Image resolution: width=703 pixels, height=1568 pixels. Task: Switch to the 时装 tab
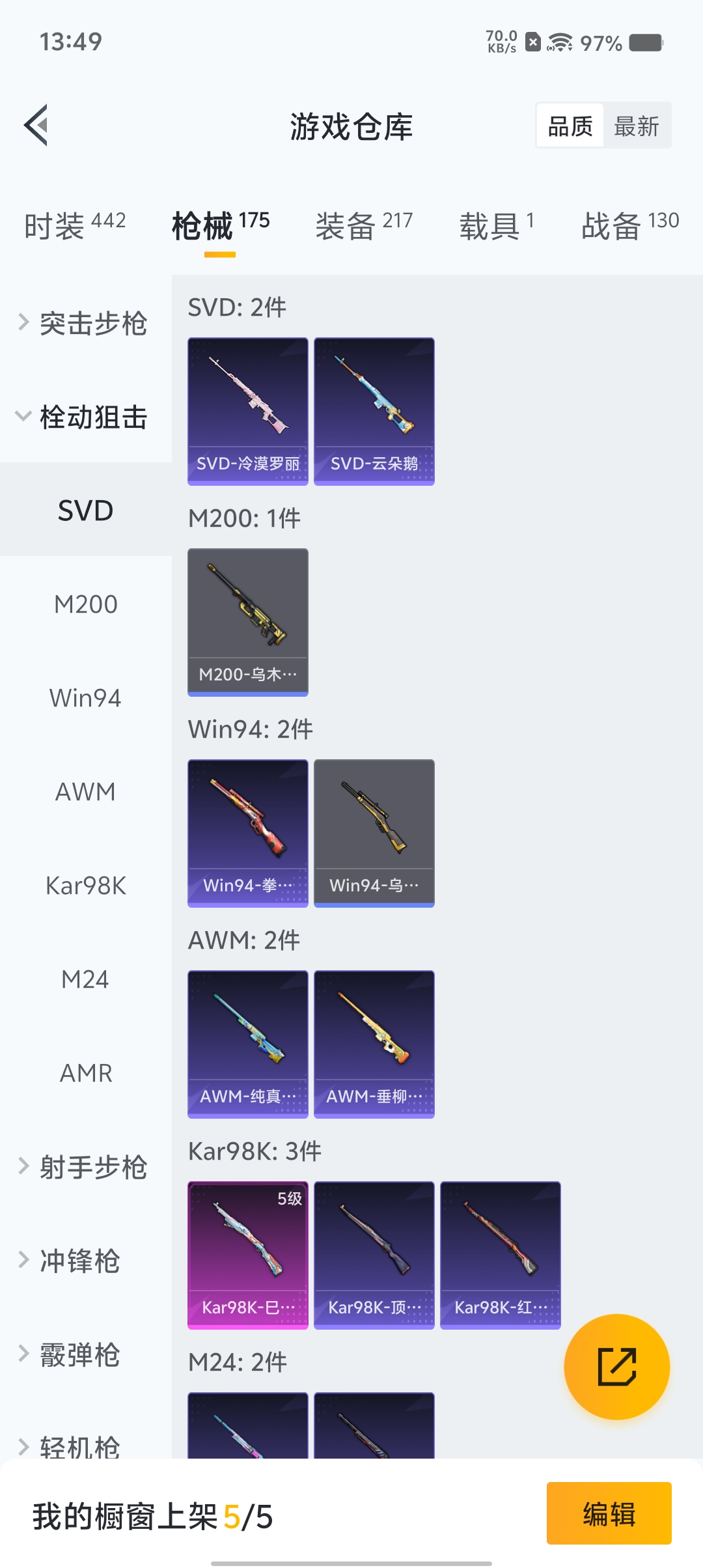[x=75, y=226]
